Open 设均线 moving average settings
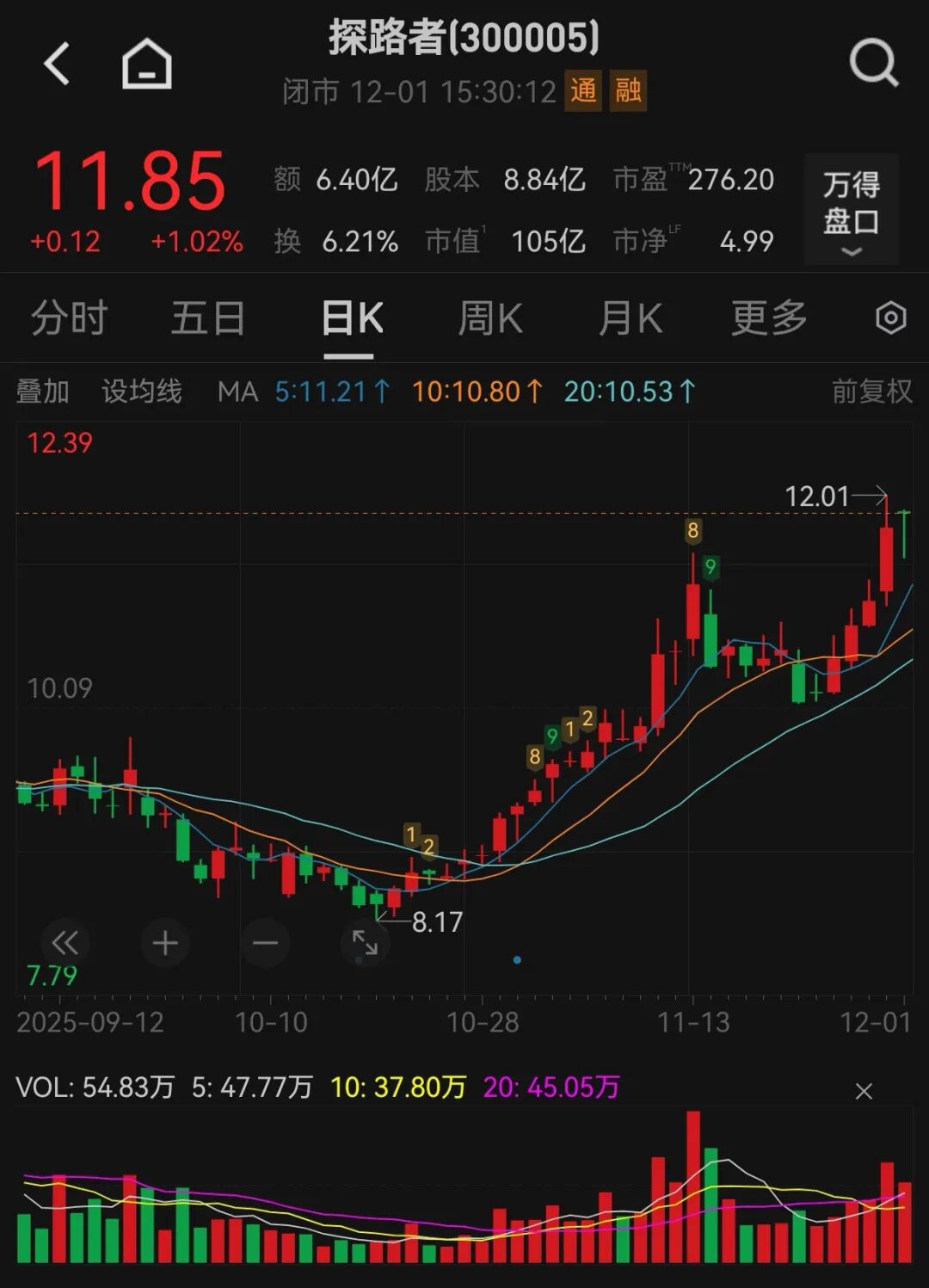 coord(142,391)
